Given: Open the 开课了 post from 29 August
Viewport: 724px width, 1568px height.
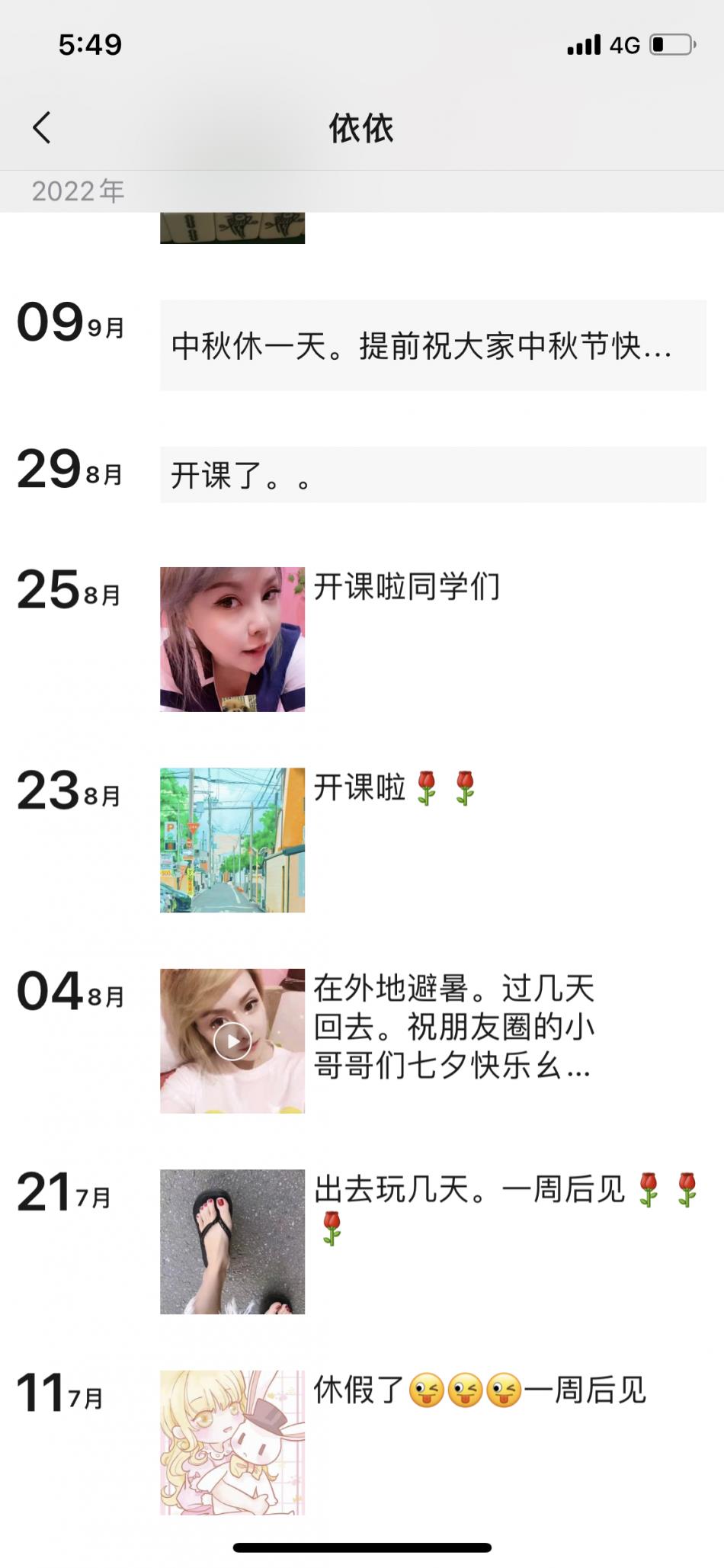Looking at the screenshot, I should click(432, 475).
